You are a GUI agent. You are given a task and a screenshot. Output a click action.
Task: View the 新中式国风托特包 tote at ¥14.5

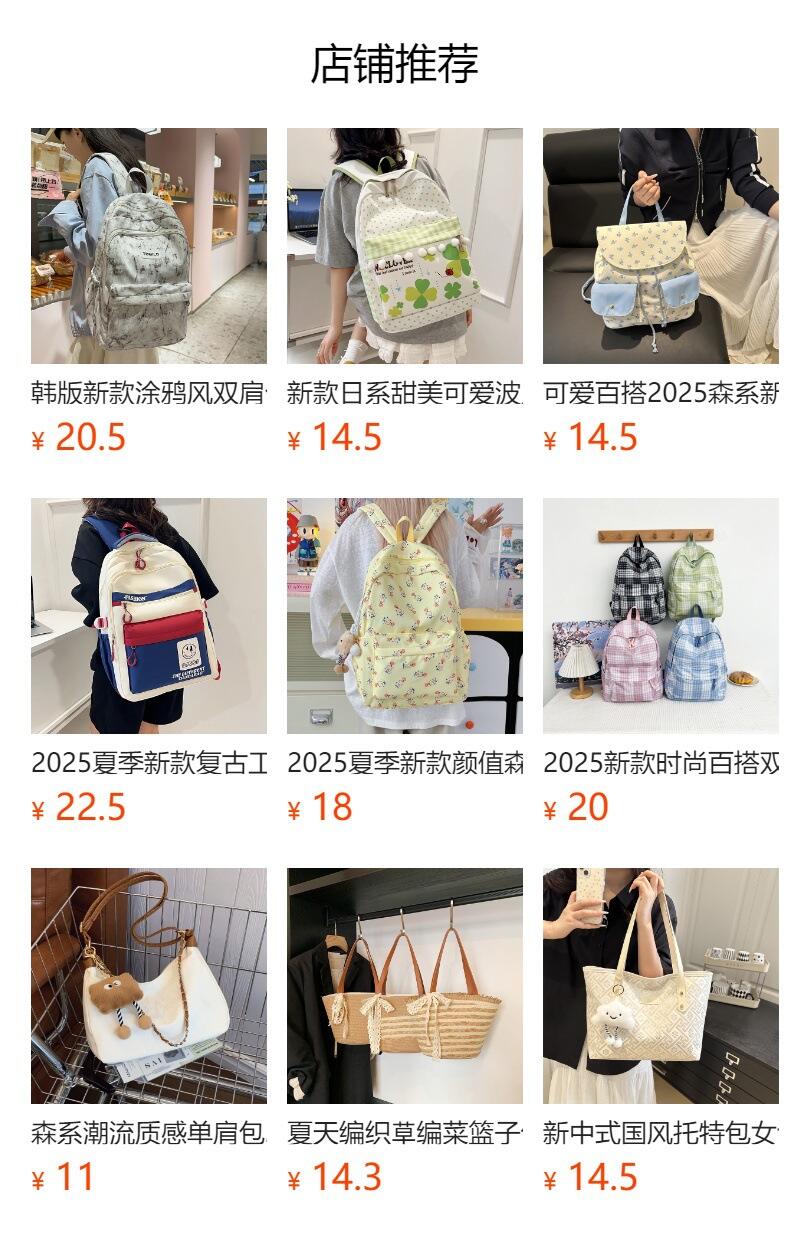click(661, 986)
